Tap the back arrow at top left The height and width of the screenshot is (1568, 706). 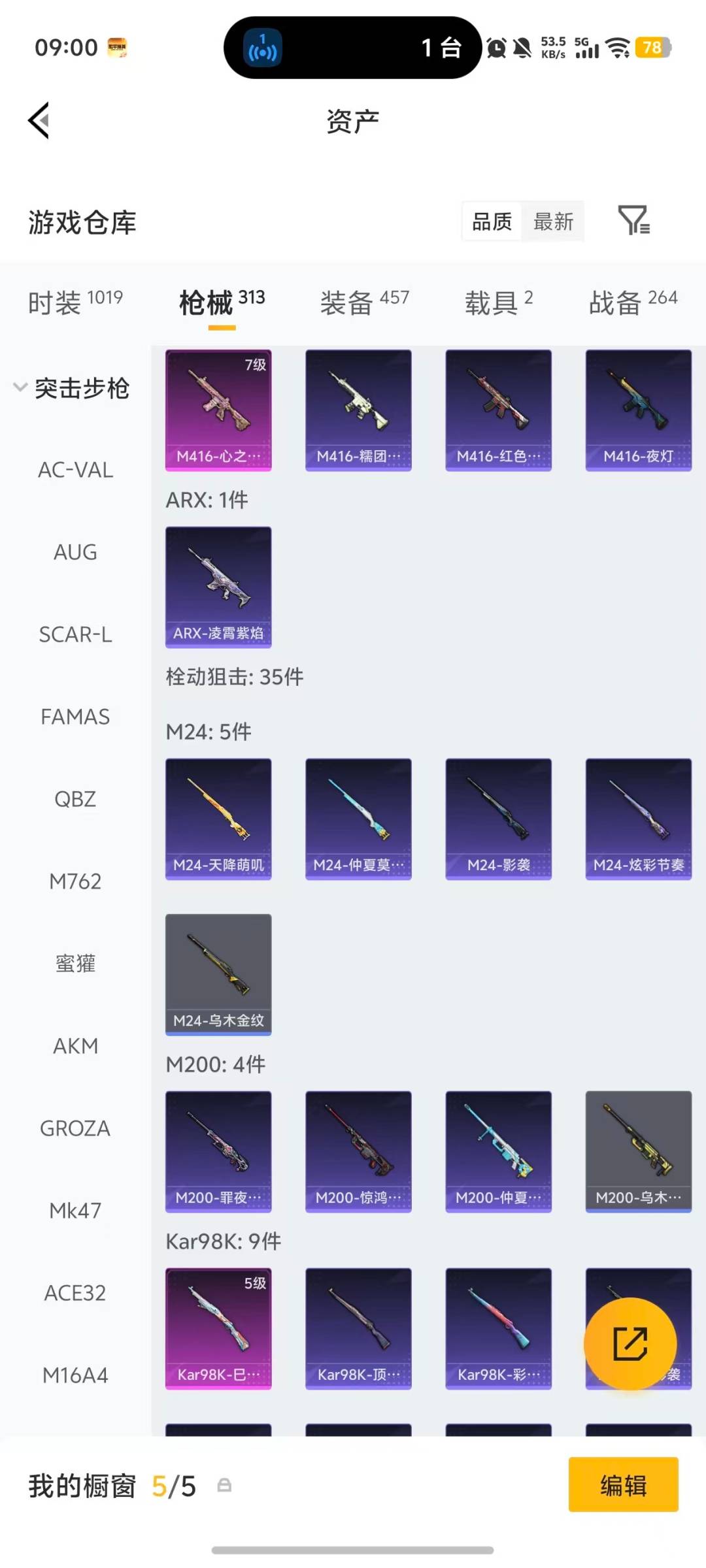(x=38, y=120)
